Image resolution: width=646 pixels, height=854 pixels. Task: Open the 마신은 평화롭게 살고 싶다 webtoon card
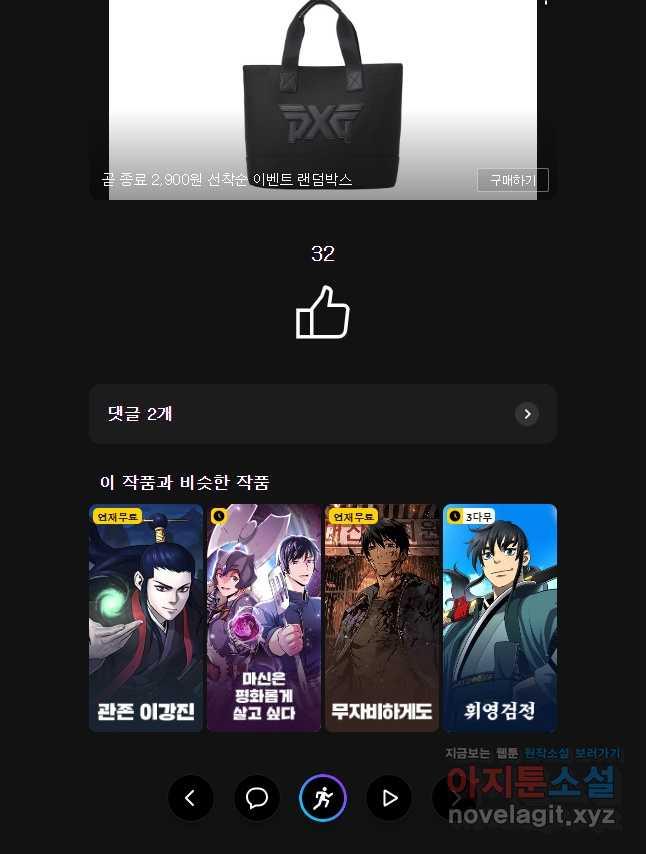tap(264, 617)
